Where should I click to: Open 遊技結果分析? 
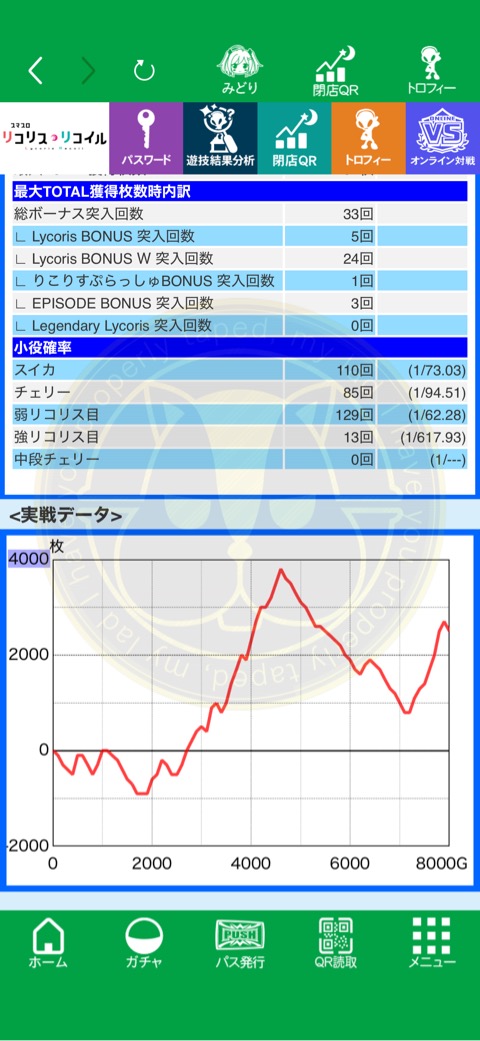click(220, 138)
